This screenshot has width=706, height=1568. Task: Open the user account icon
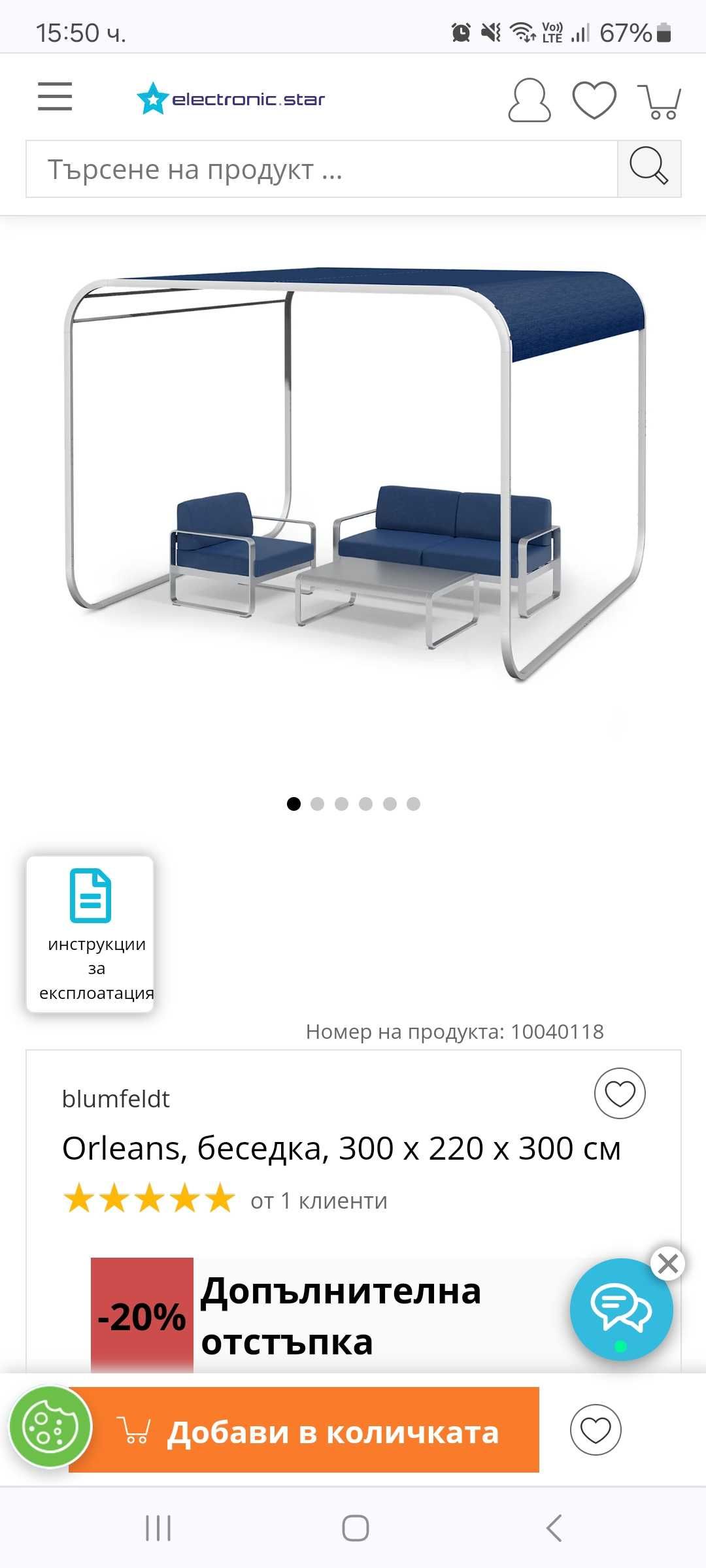coord(529,100)
